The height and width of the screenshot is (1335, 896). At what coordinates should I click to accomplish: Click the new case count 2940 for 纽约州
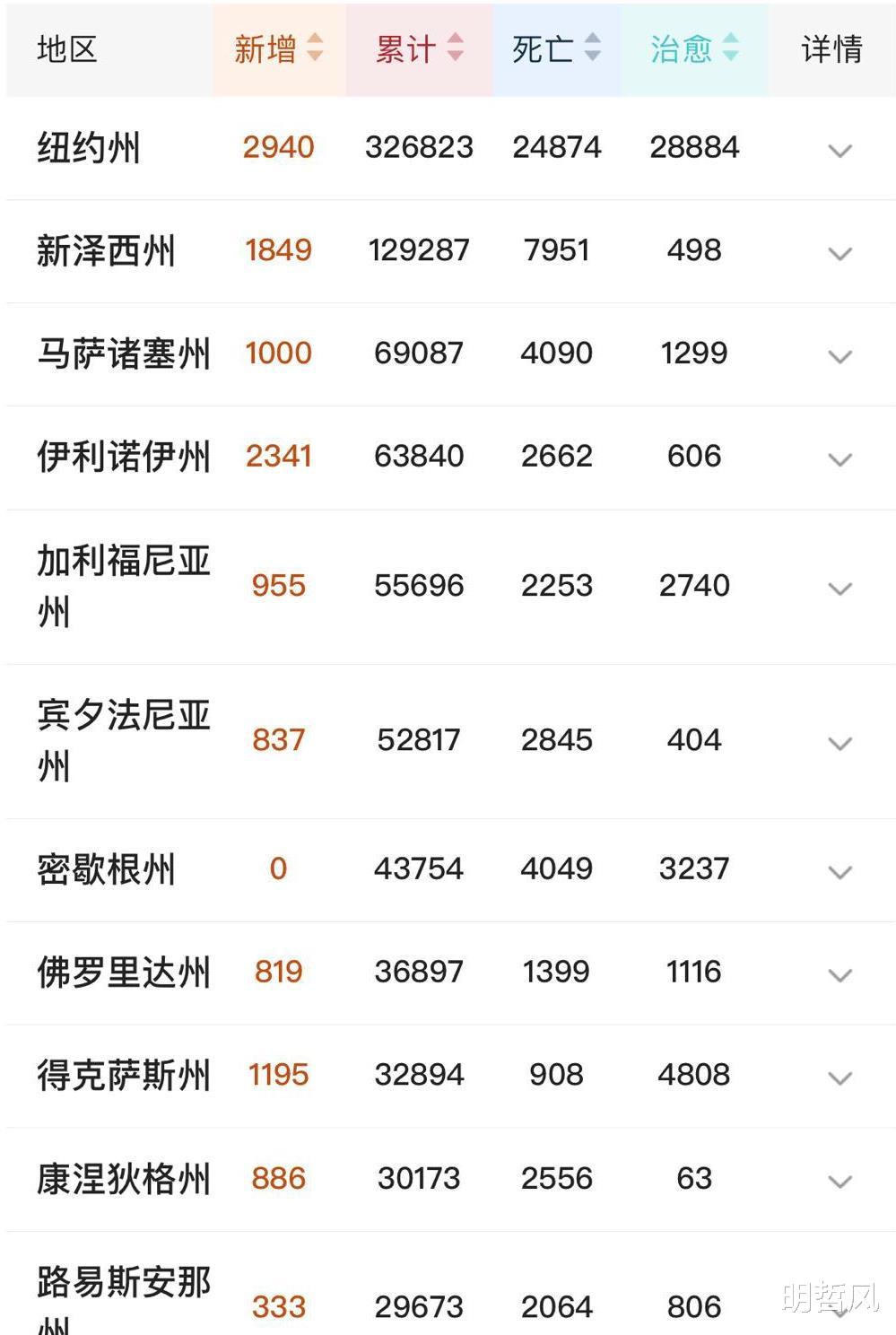tap(278, 147)
